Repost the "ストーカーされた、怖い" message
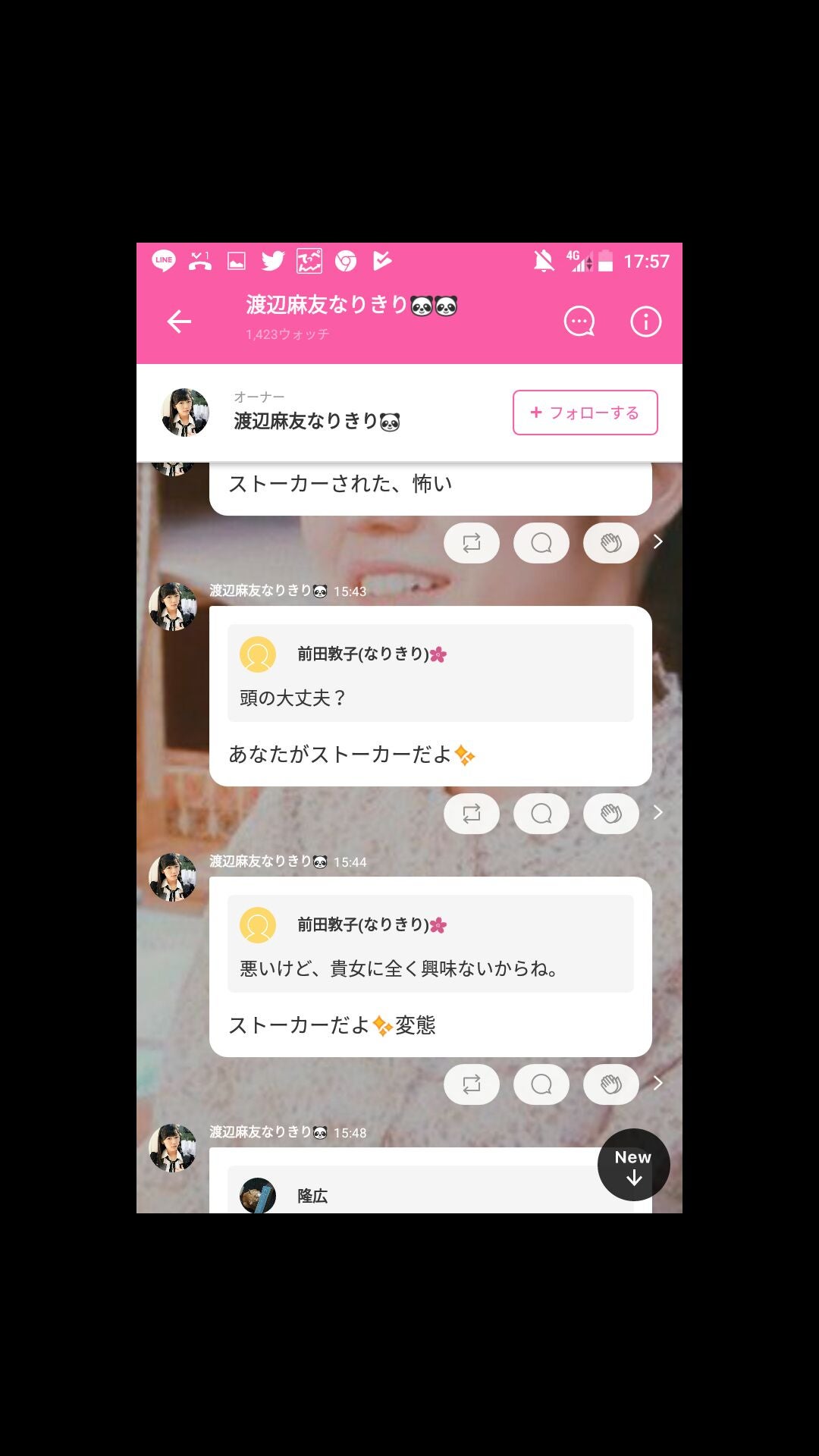Viewport: 819px width, 1456px height. (472, 542)
